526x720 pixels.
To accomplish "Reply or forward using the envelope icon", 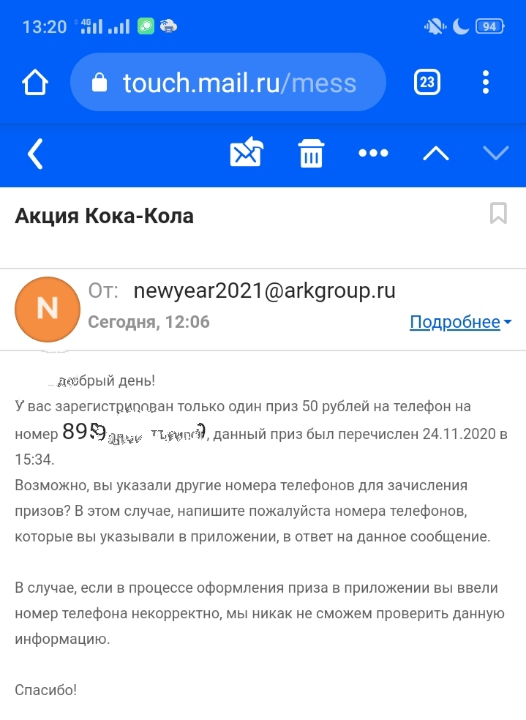I will (x=246, y=152).
